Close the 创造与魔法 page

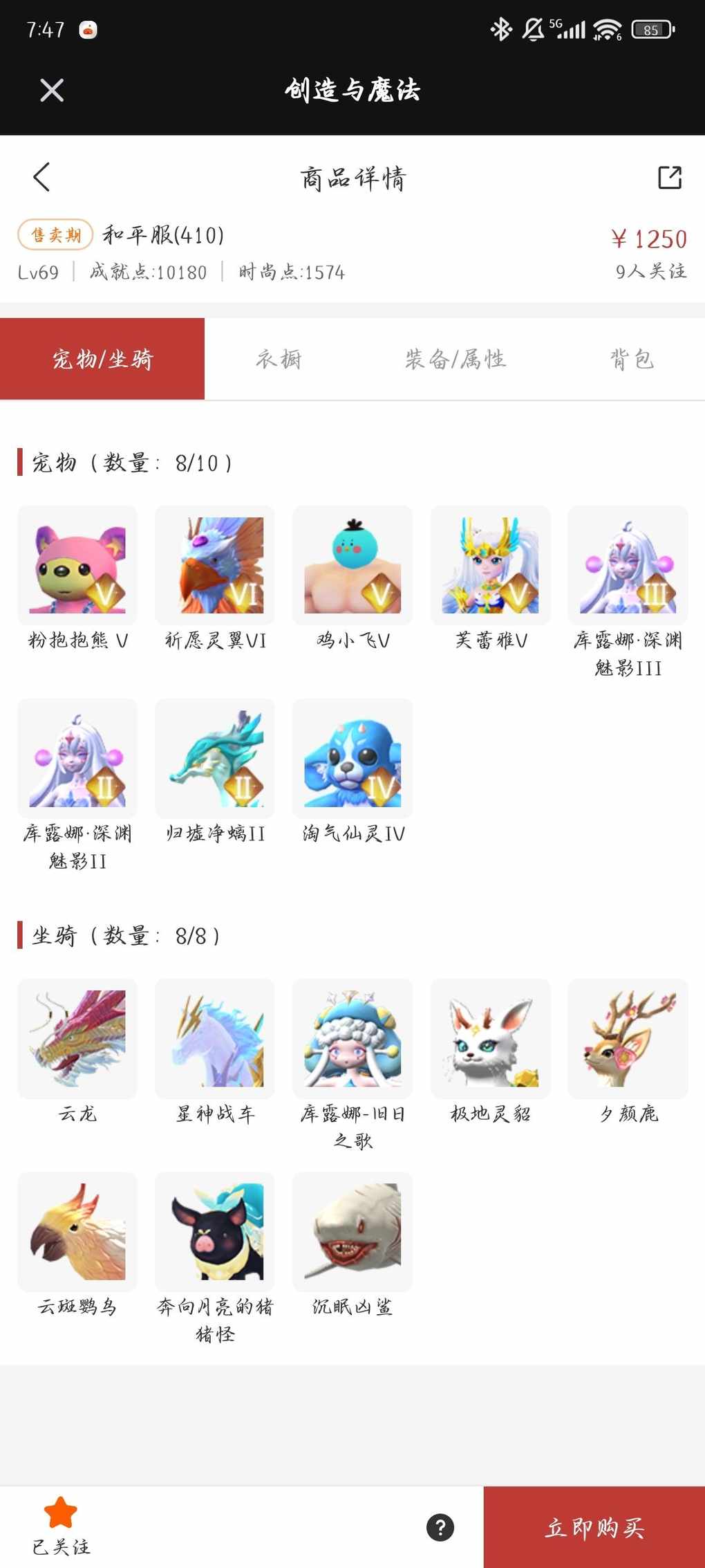coord(52,90)
